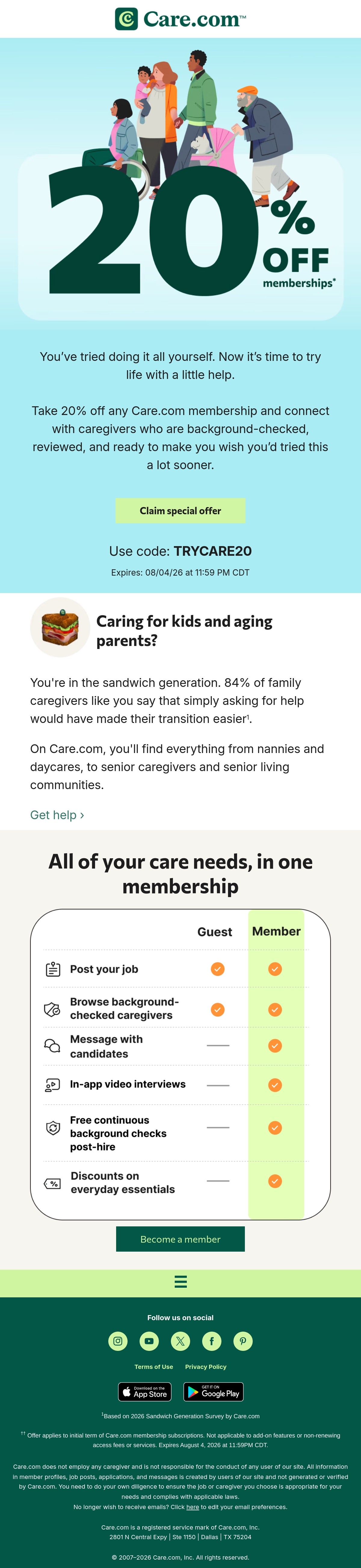Open the Pinterest social icon
This screenshot has width=361, height=1568.
[243, 1341]
